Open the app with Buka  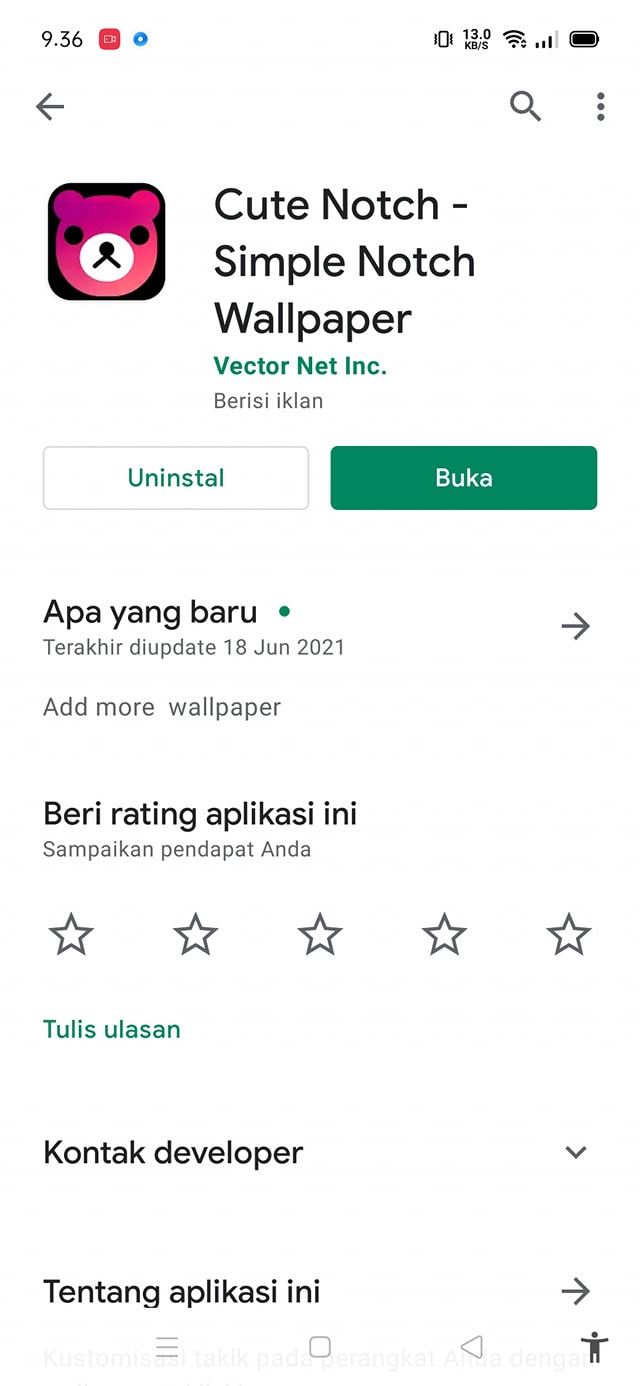click(x=464, y=478)
